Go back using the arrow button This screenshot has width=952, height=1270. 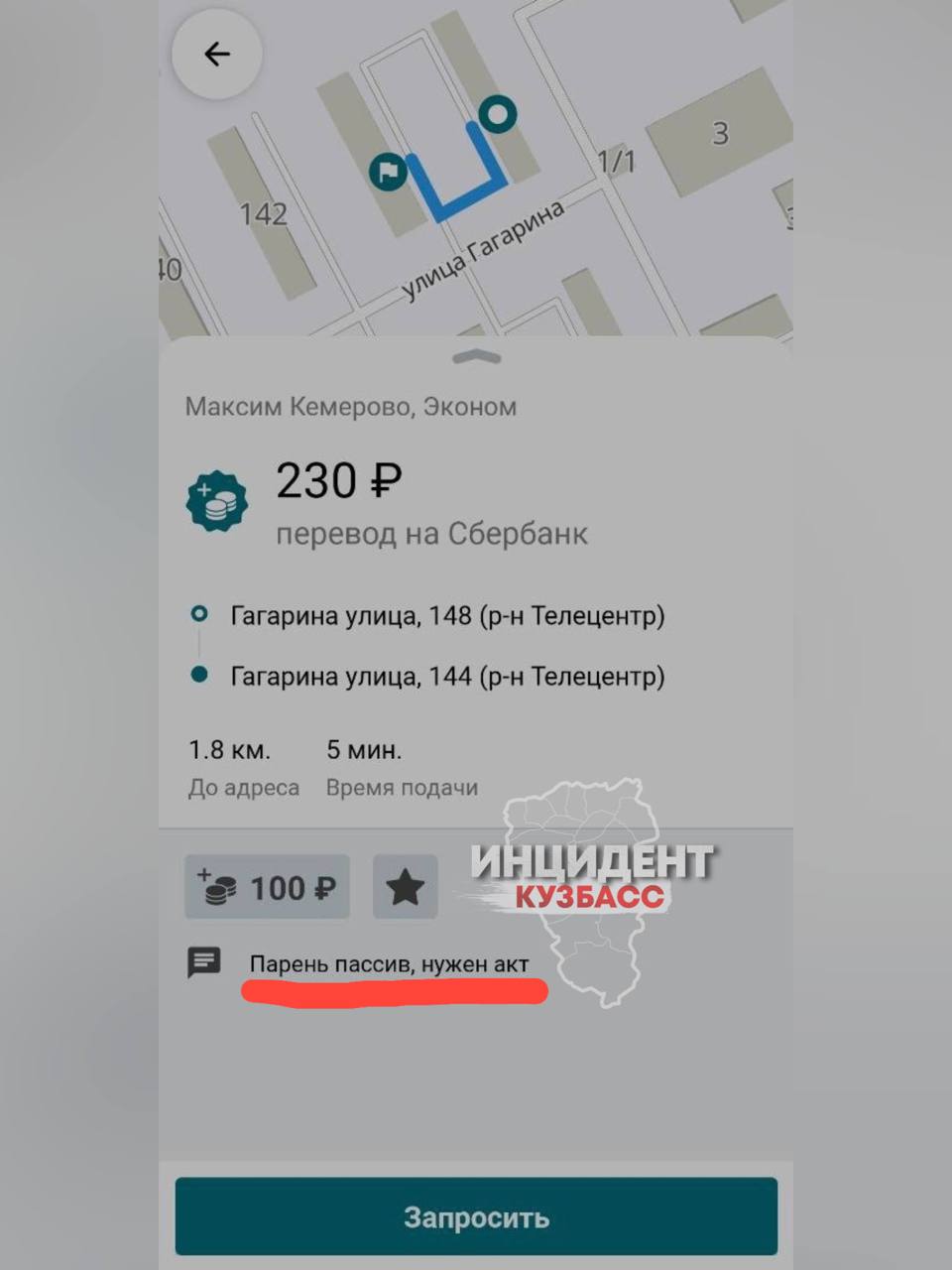(216, 55)
